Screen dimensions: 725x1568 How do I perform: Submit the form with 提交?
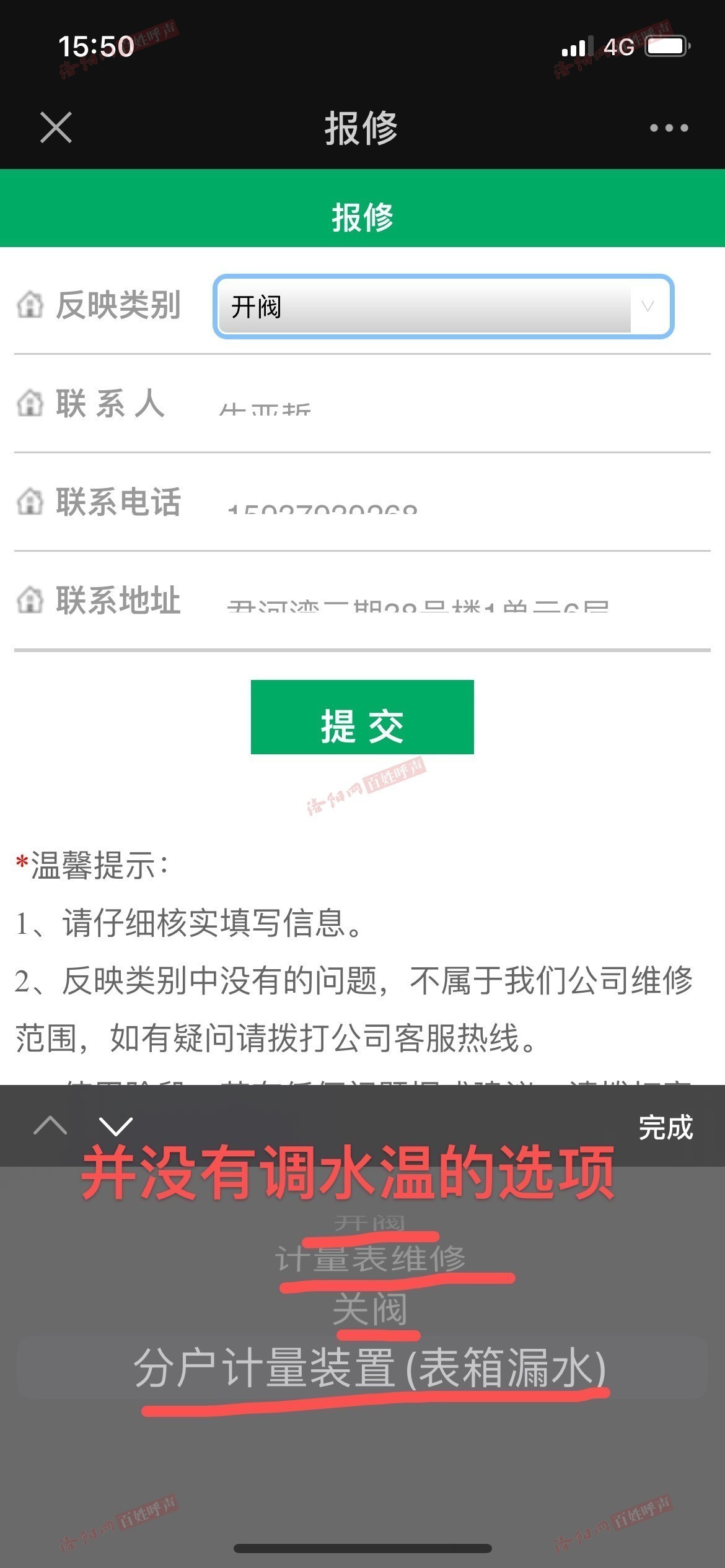[362, 717]
